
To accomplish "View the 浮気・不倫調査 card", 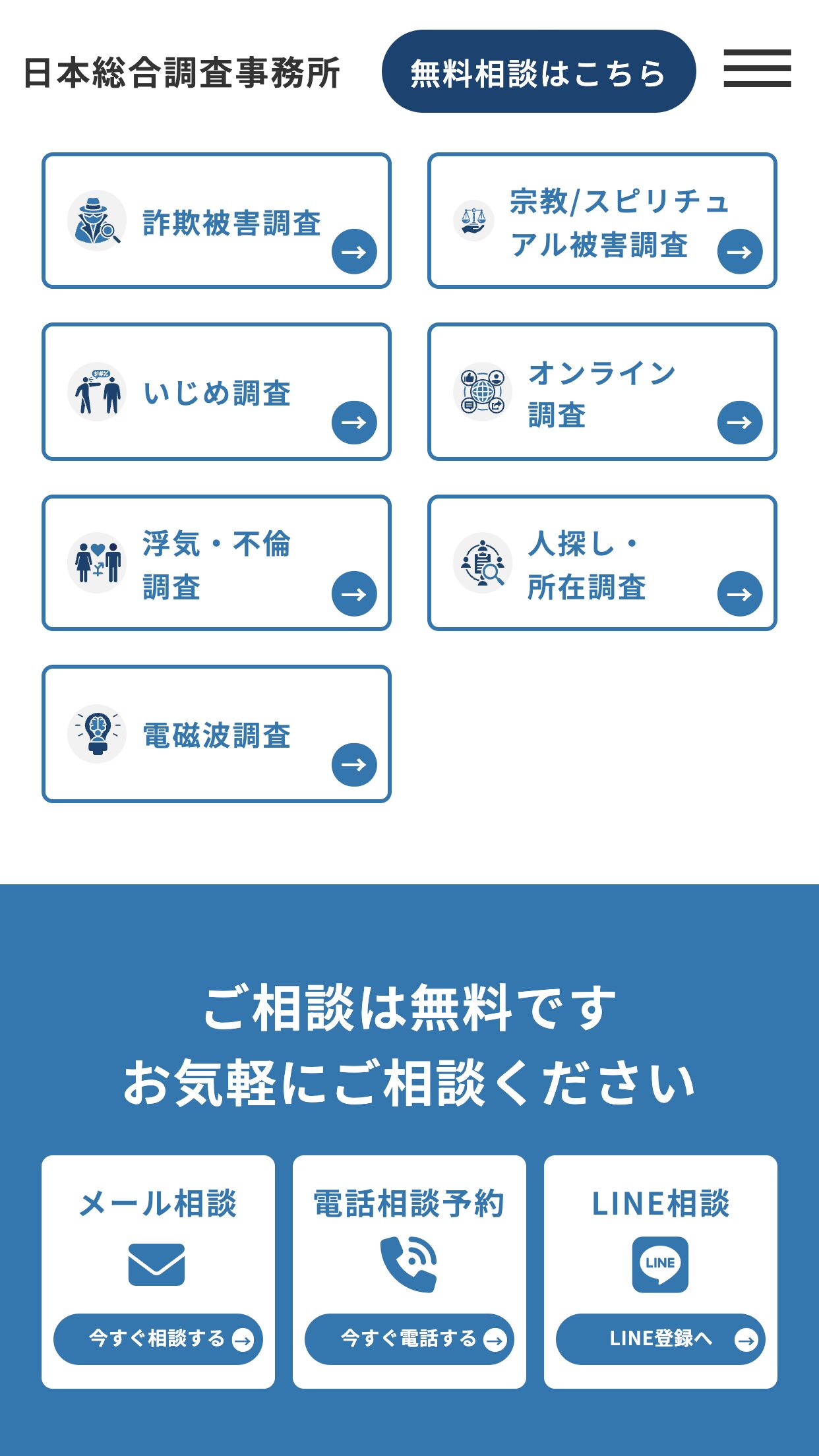I will tap(216, 563).
